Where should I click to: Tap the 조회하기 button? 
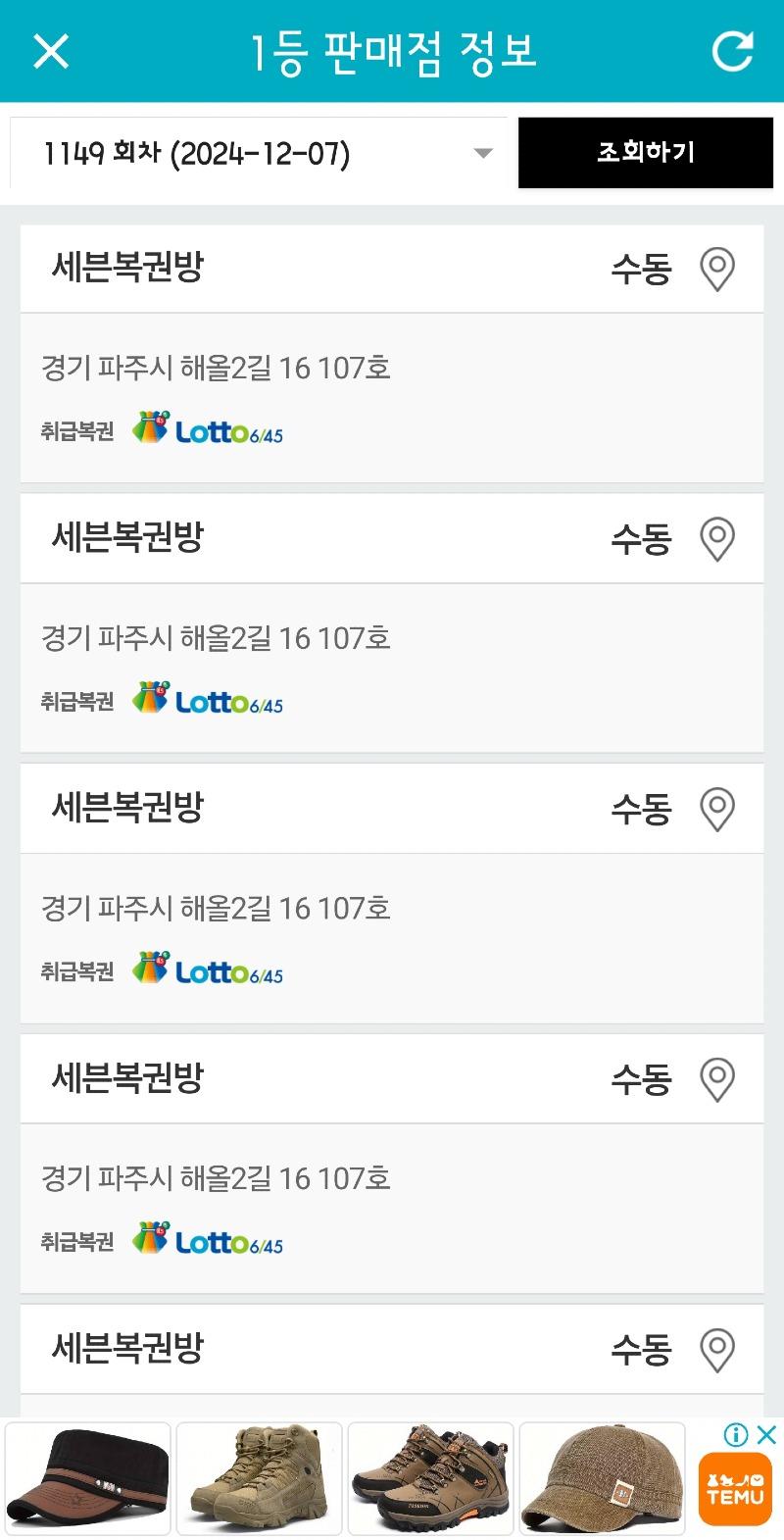point(646,153)
